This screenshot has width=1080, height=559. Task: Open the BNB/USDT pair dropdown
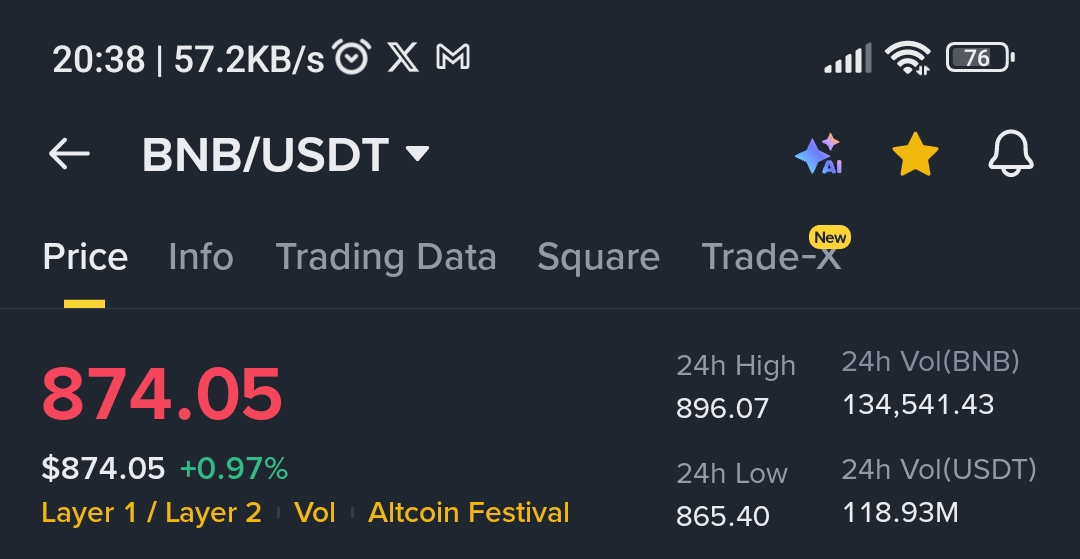[286, 154]
